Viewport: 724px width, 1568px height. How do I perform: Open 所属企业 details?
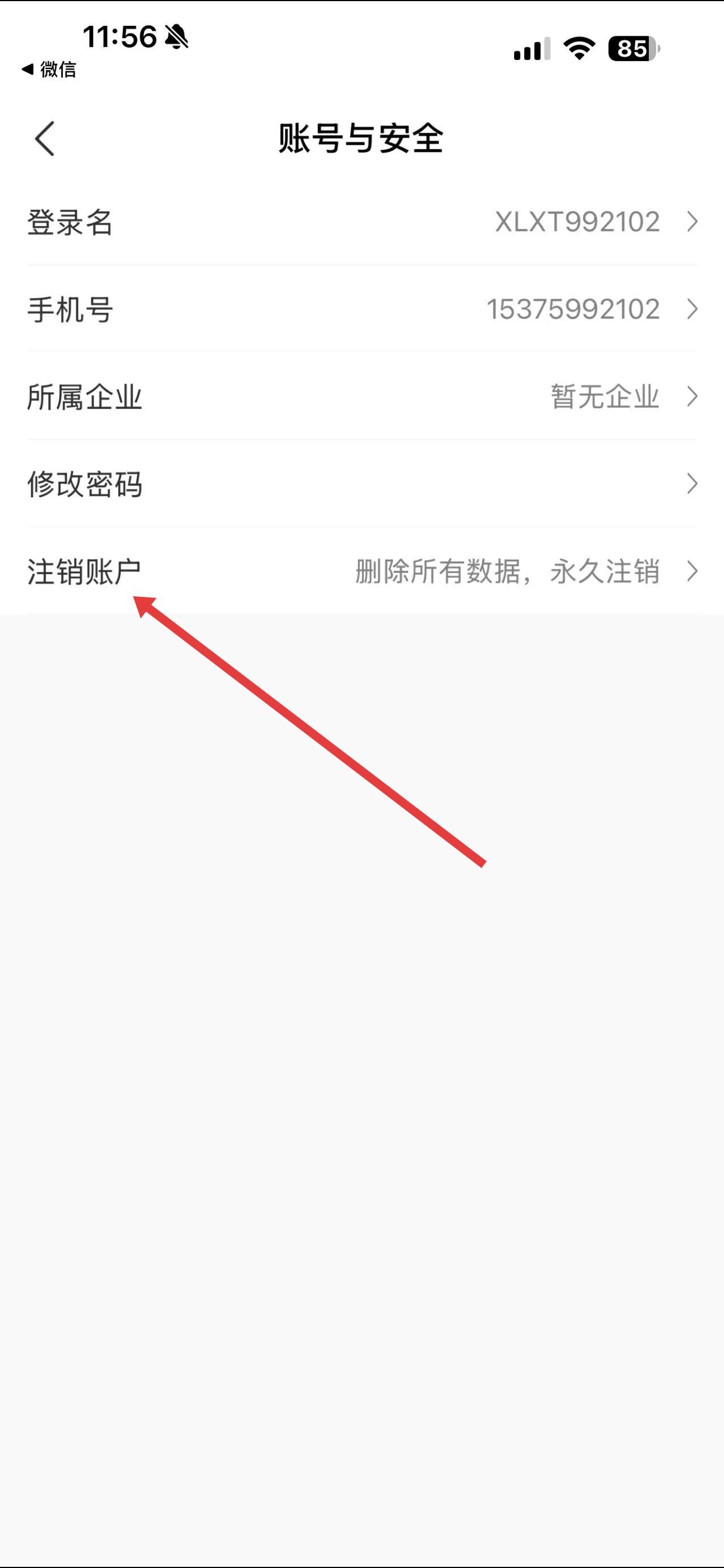click(x=361, y=397)
